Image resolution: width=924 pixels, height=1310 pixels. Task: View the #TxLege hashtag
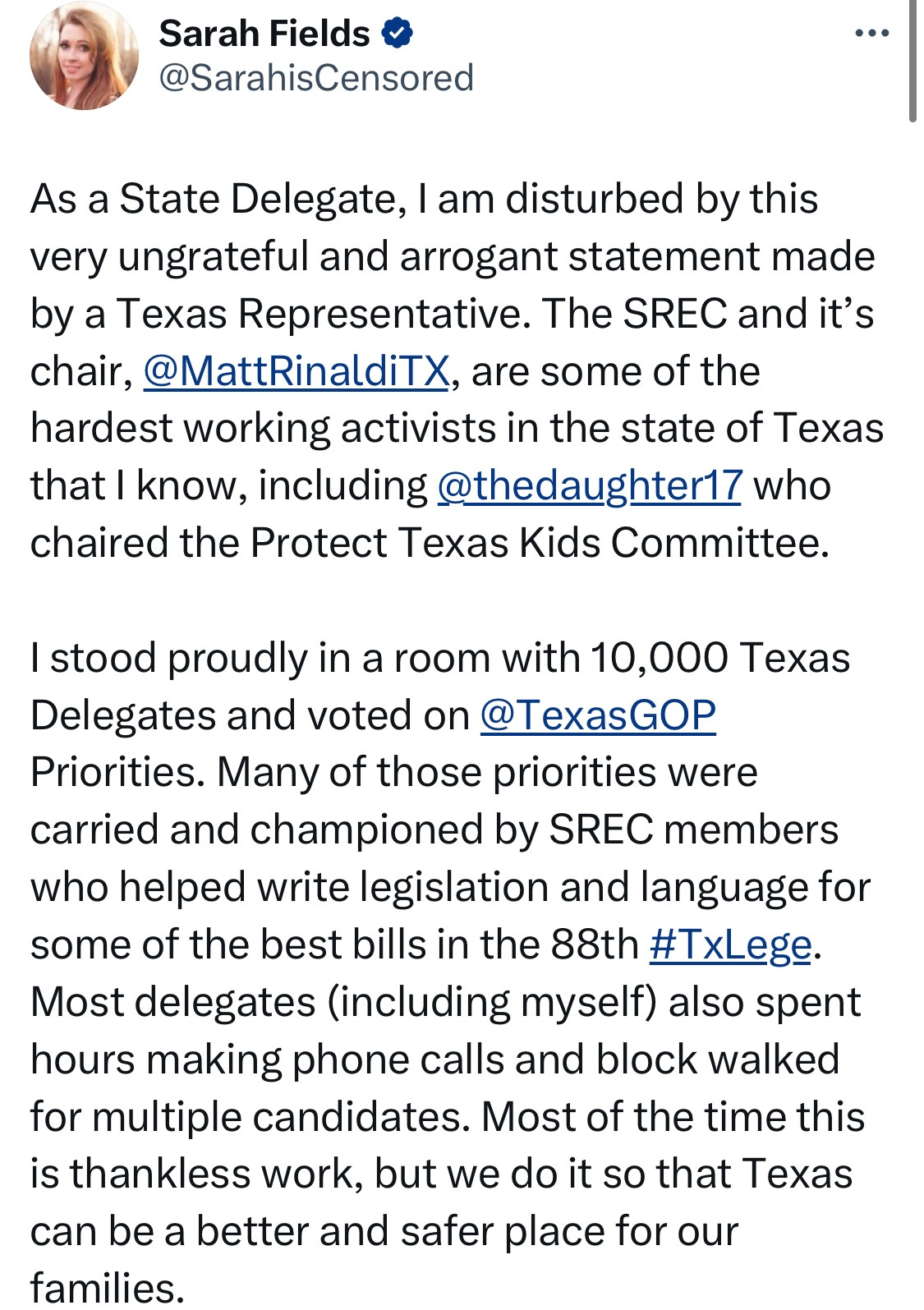[x=729, y=945]
